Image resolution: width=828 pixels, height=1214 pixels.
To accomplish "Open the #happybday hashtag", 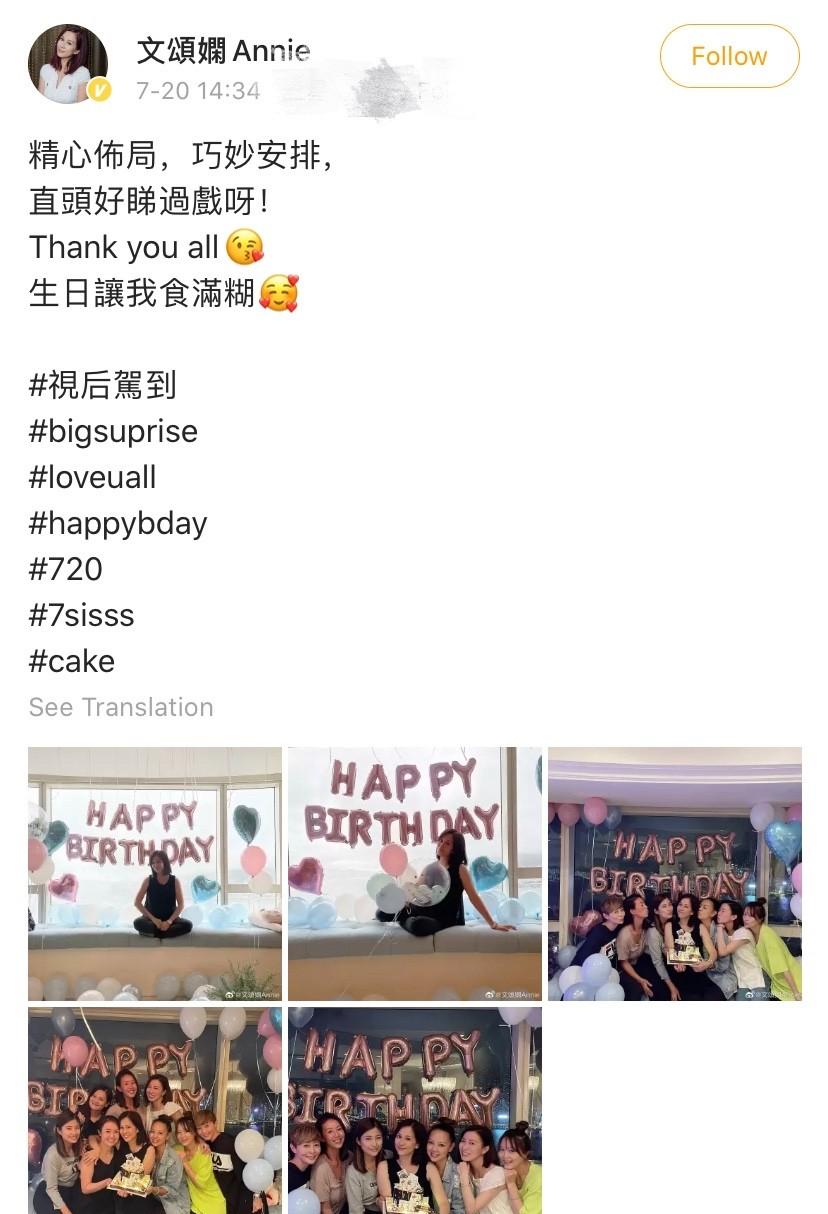I will point(118,523).
